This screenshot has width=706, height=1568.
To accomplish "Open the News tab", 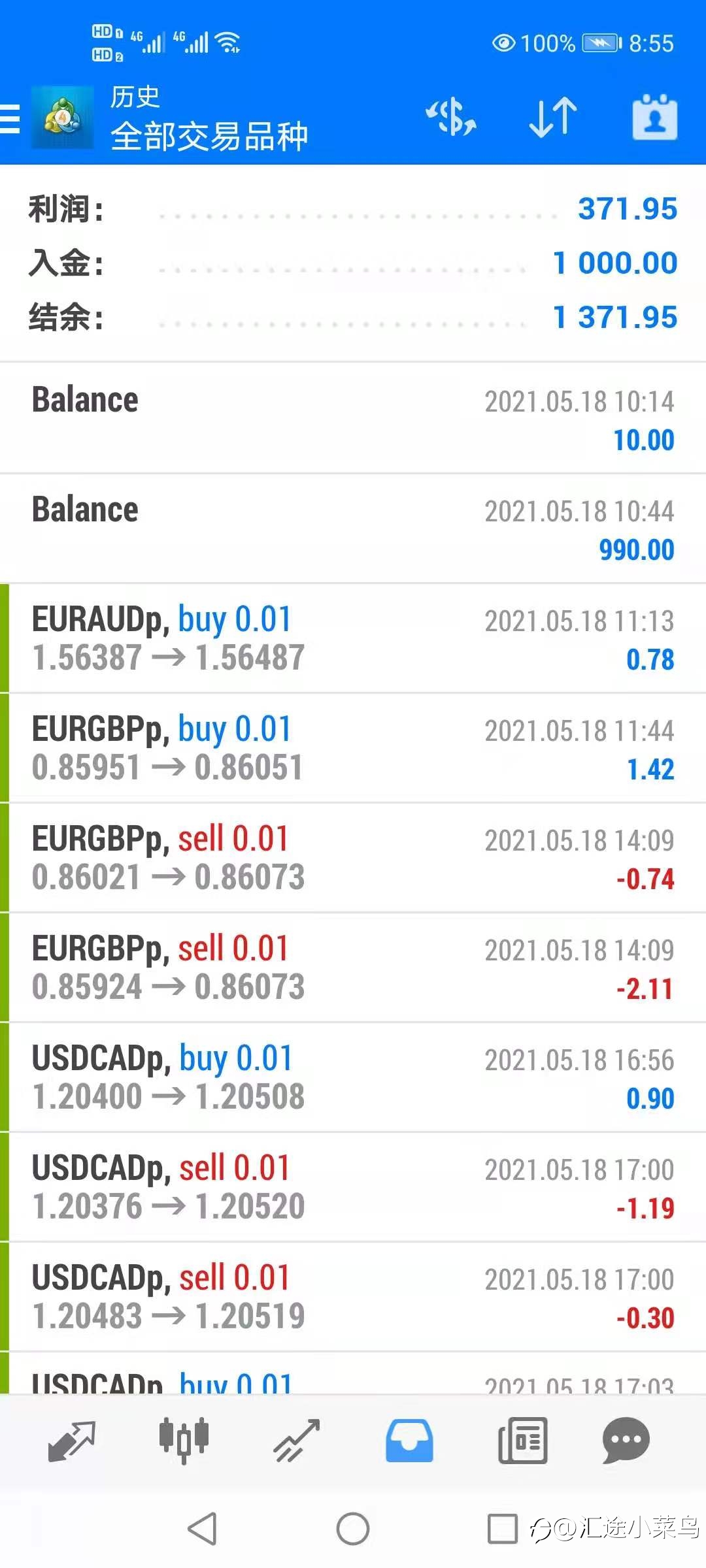I will pyautogui.click(x=522, y=1441).
